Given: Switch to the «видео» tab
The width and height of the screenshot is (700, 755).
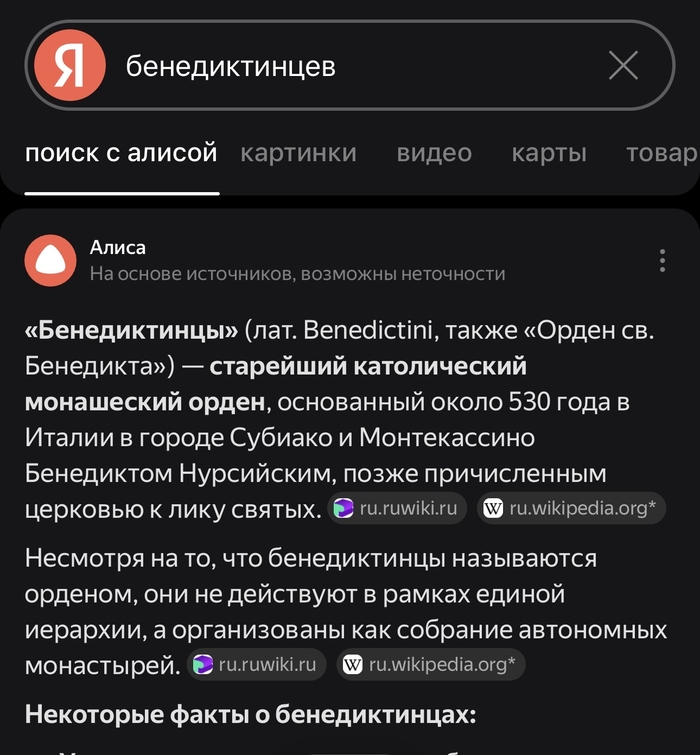Looking at the screenshot, I should coord(434,153).
